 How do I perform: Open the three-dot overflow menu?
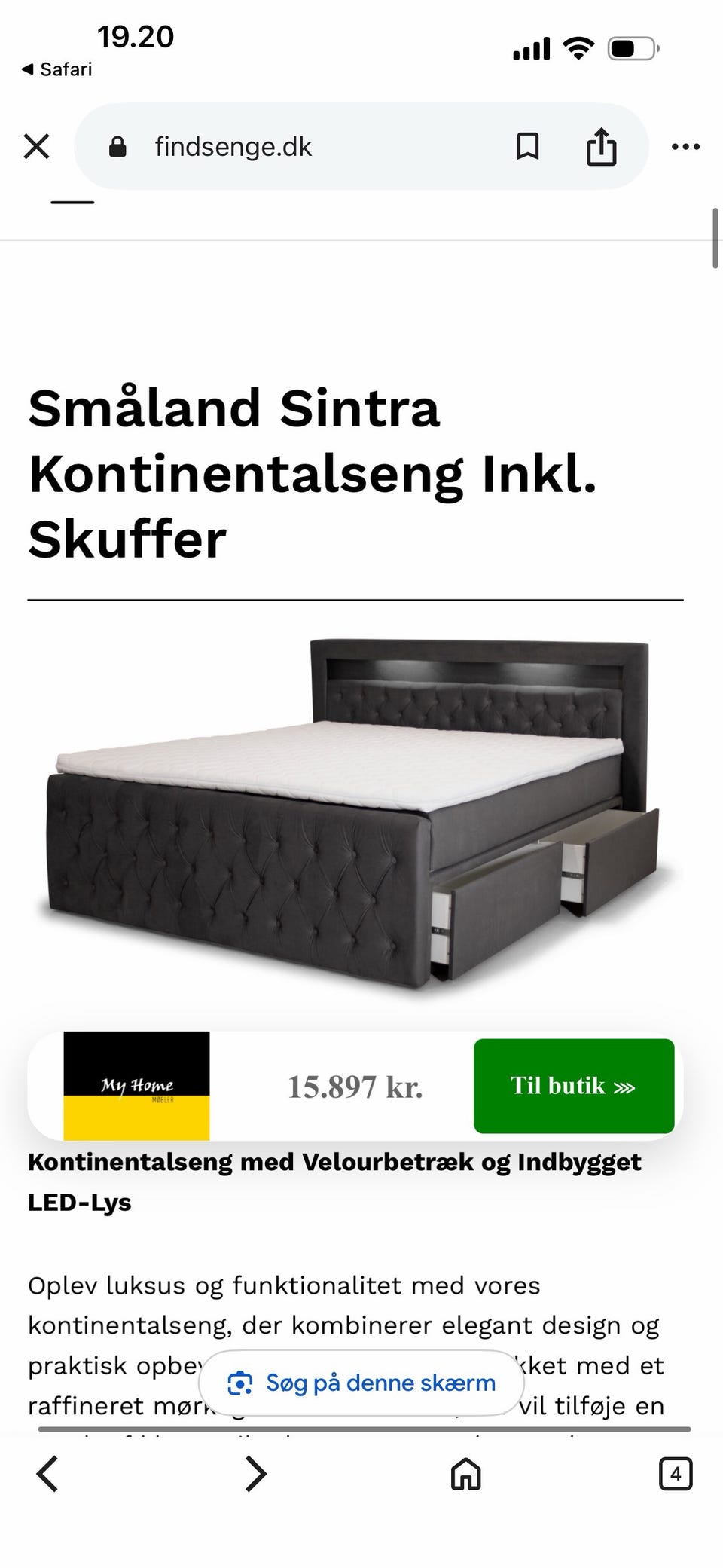point(685,146)
